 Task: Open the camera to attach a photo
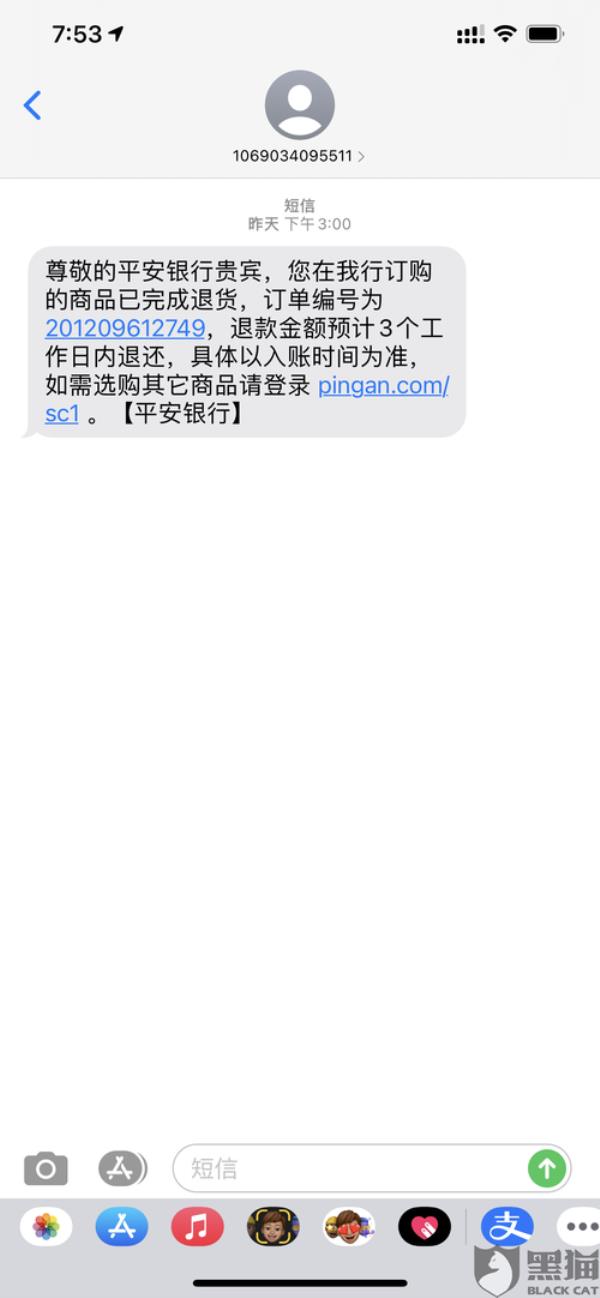pyautogui.click(x=46, y=1168)
